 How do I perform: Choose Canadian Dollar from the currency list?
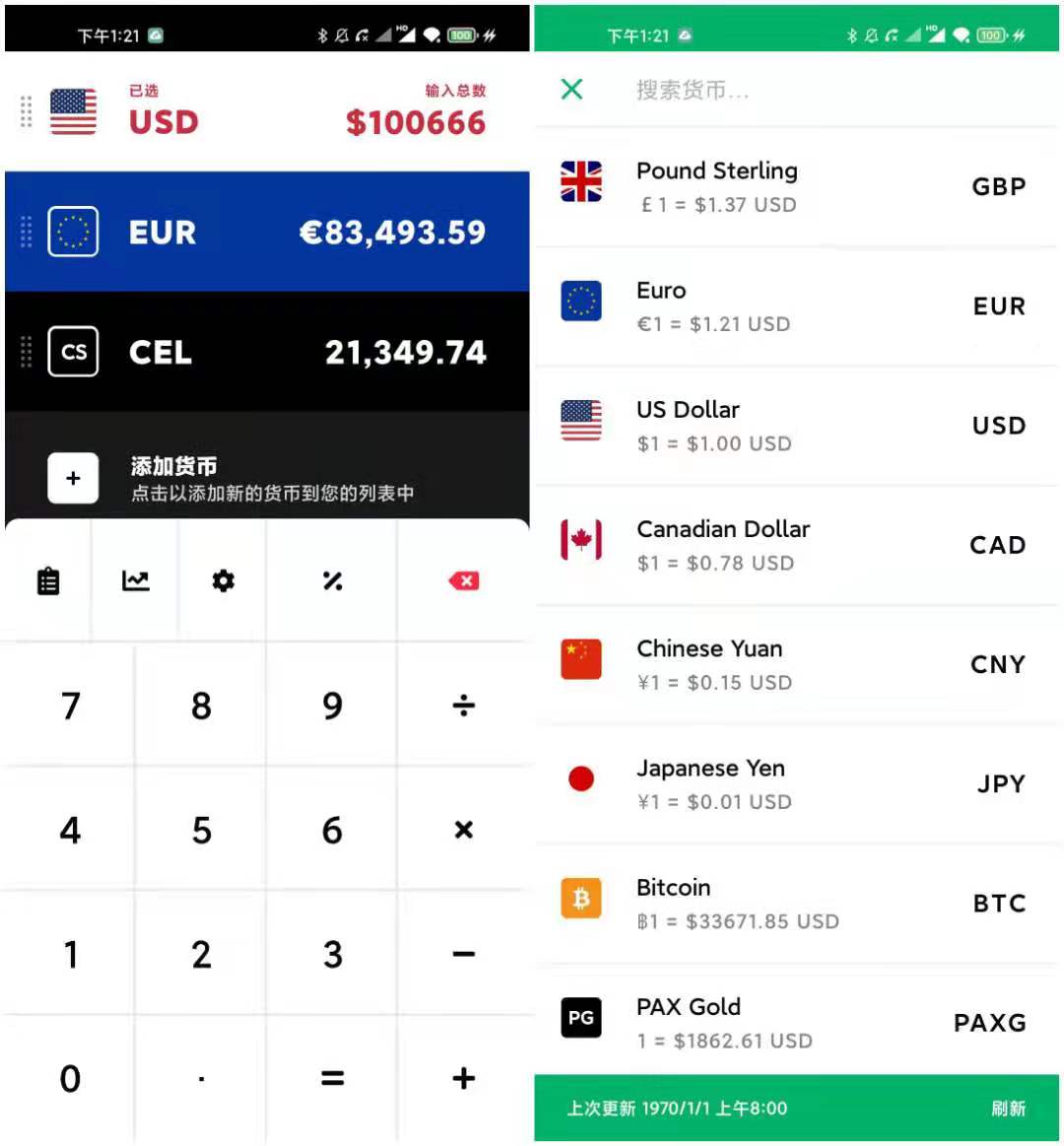796,545
